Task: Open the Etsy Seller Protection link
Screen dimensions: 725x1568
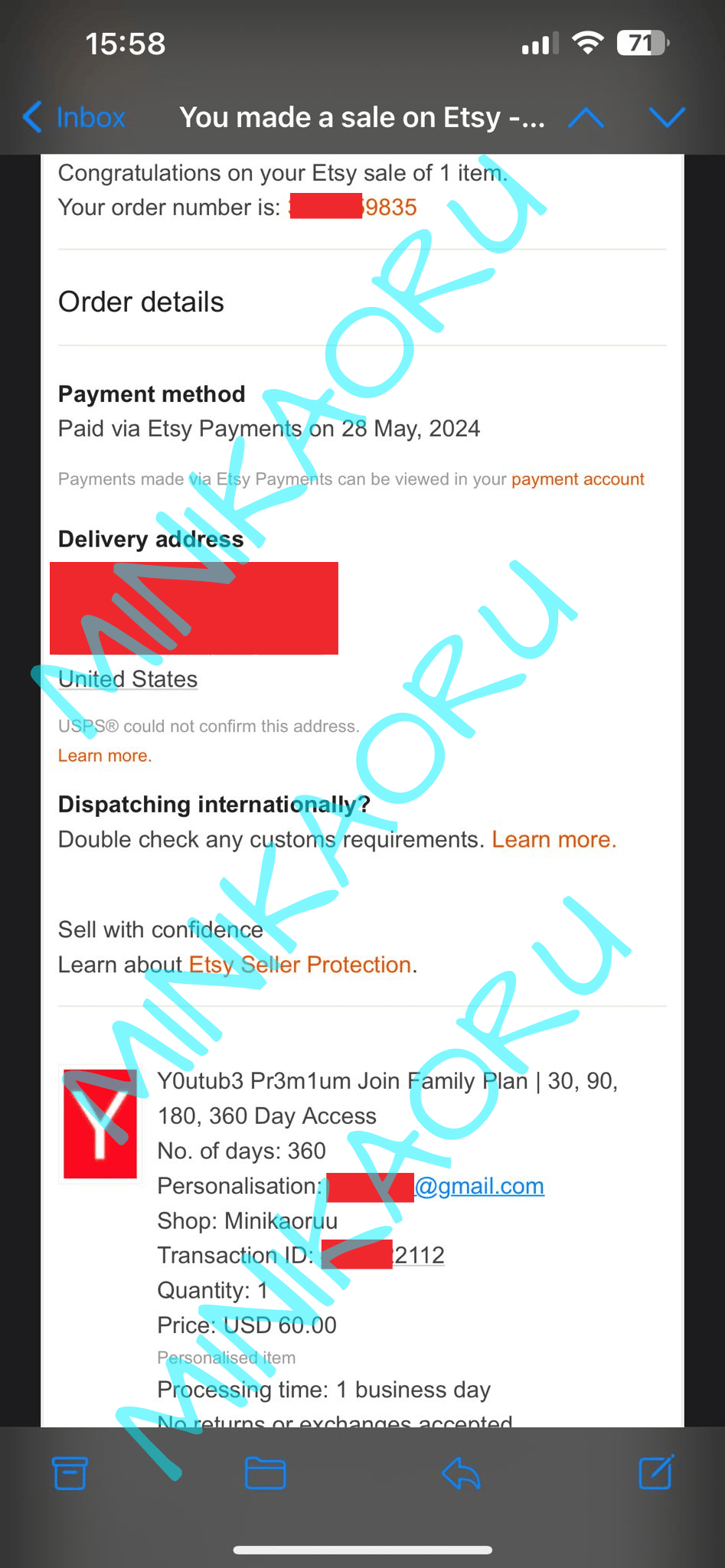Action: coord(300,965)
